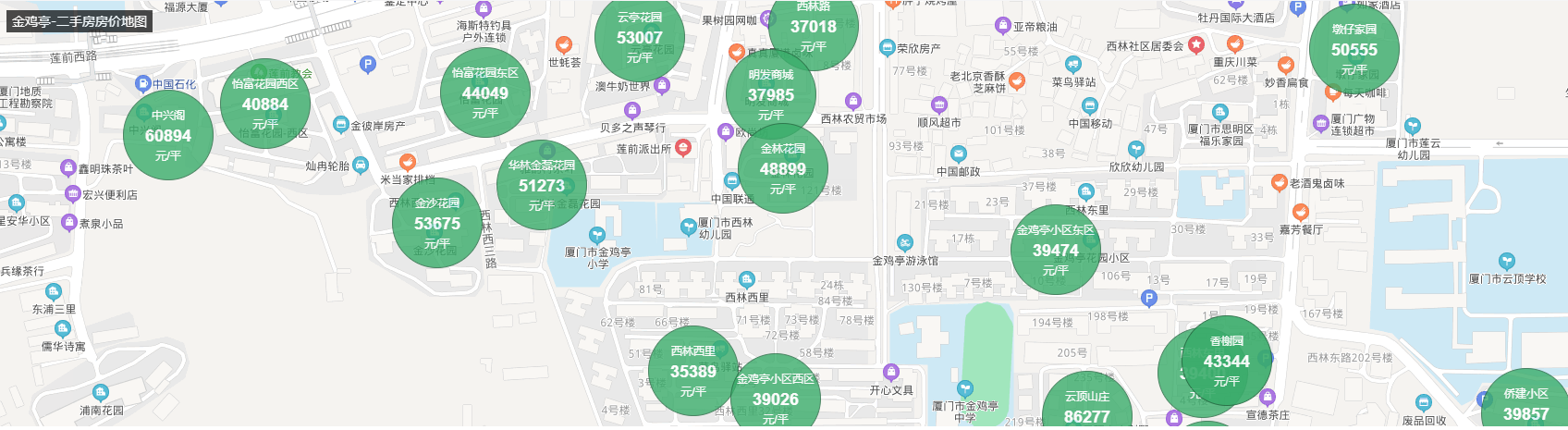Tap the 墩仔家园 price bubble

click(1354, 49)
